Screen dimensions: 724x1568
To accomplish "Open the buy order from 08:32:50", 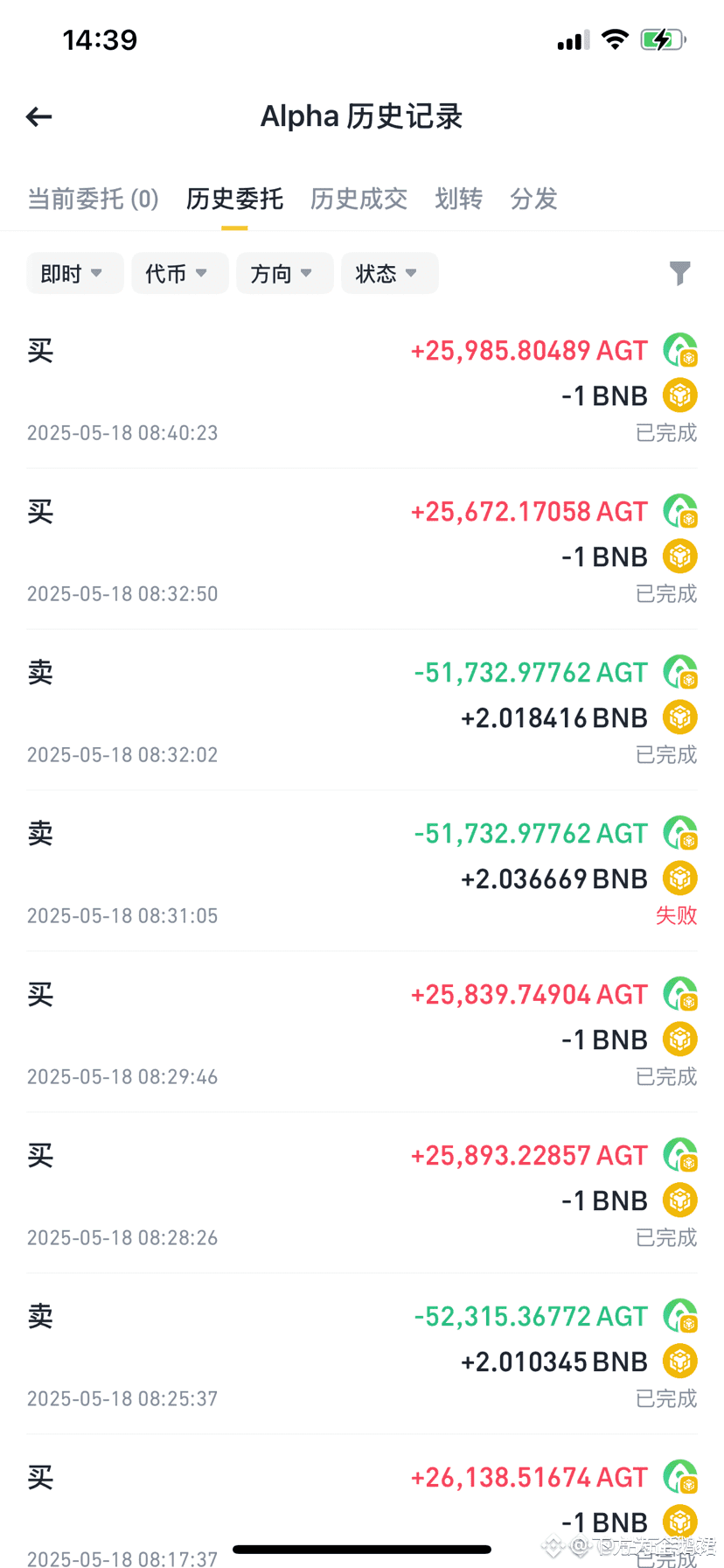I will (362, 549).
